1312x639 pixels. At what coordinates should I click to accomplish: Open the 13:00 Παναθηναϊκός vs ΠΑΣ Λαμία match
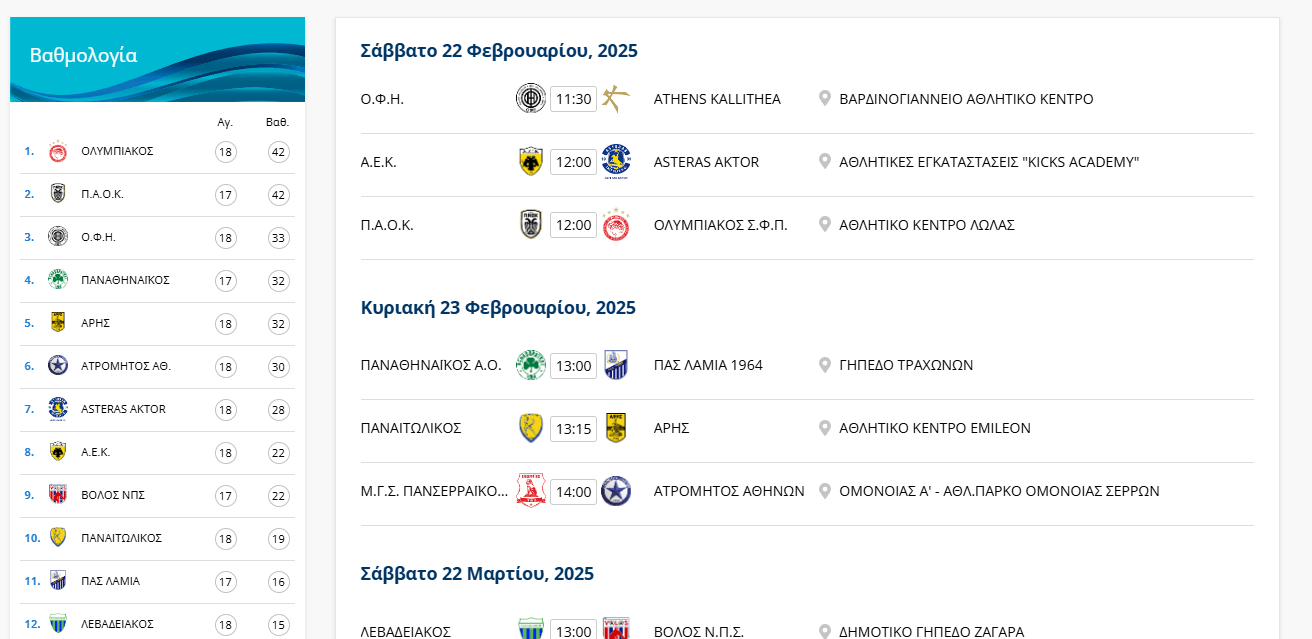point(573,366)
